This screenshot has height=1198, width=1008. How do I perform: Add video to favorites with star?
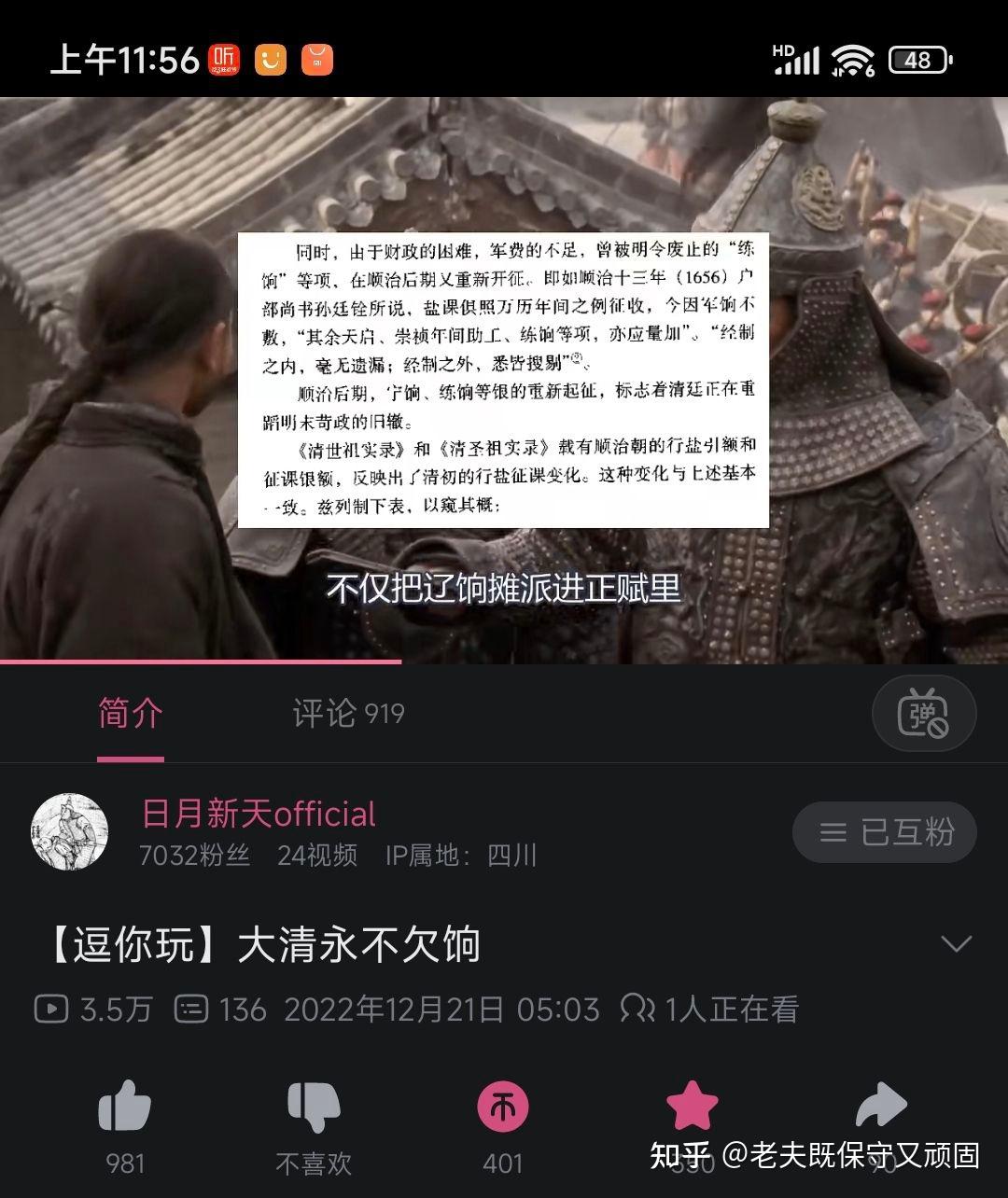point(692,1106)
